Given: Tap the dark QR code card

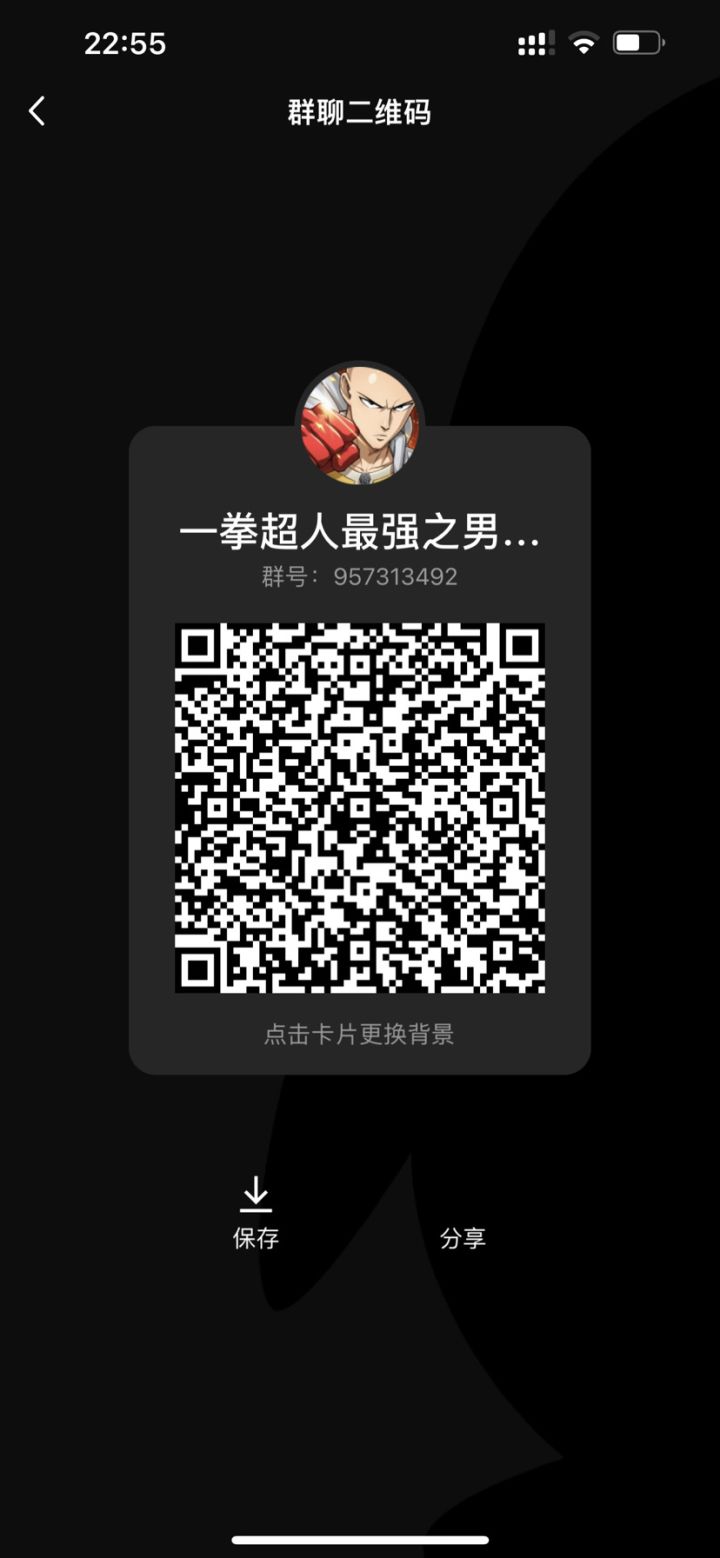Looking at the screenshot, I should click(360, 750).
